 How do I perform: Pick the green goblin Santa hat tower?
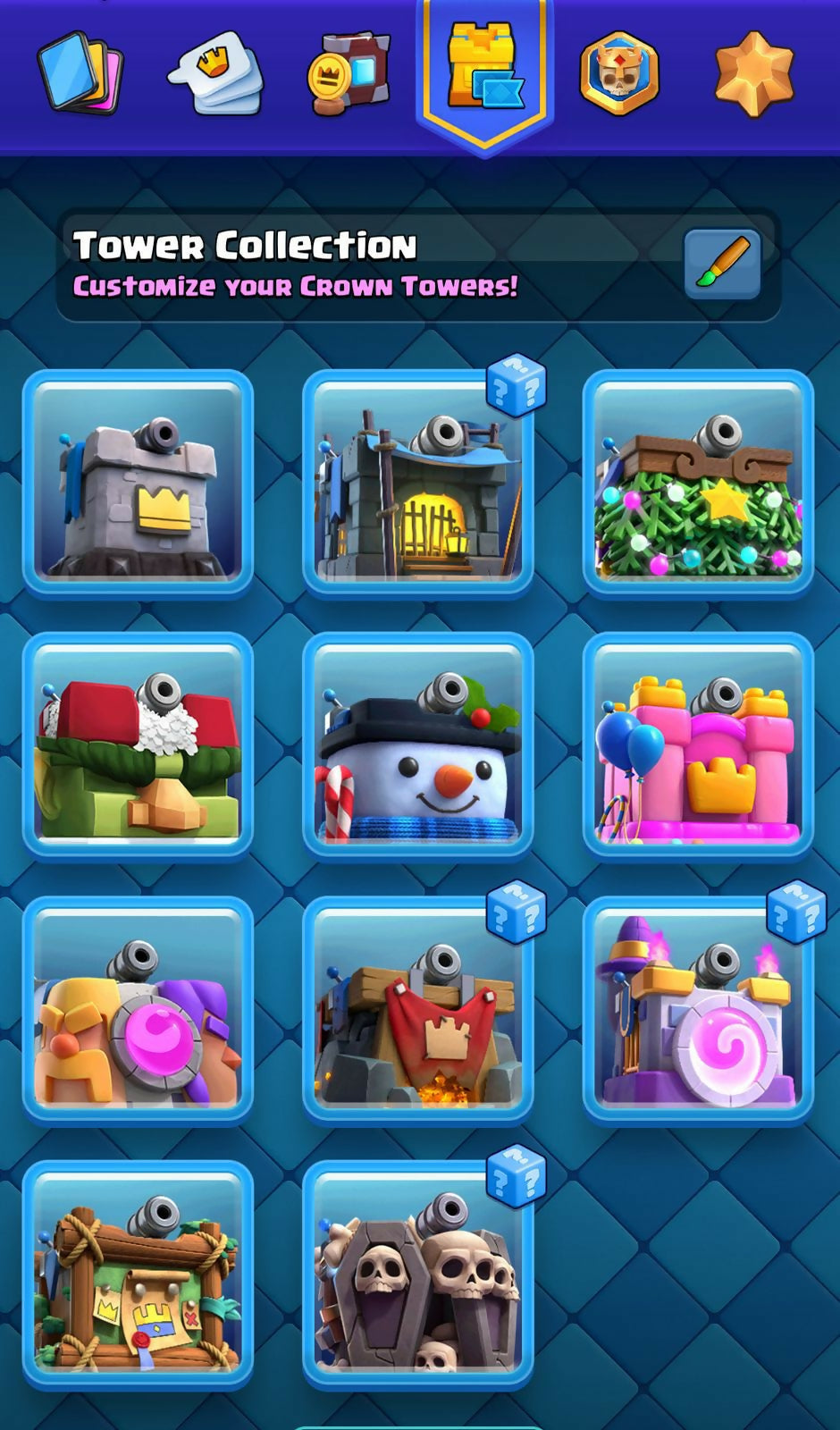pyautogui.click(x=138, y=746)
